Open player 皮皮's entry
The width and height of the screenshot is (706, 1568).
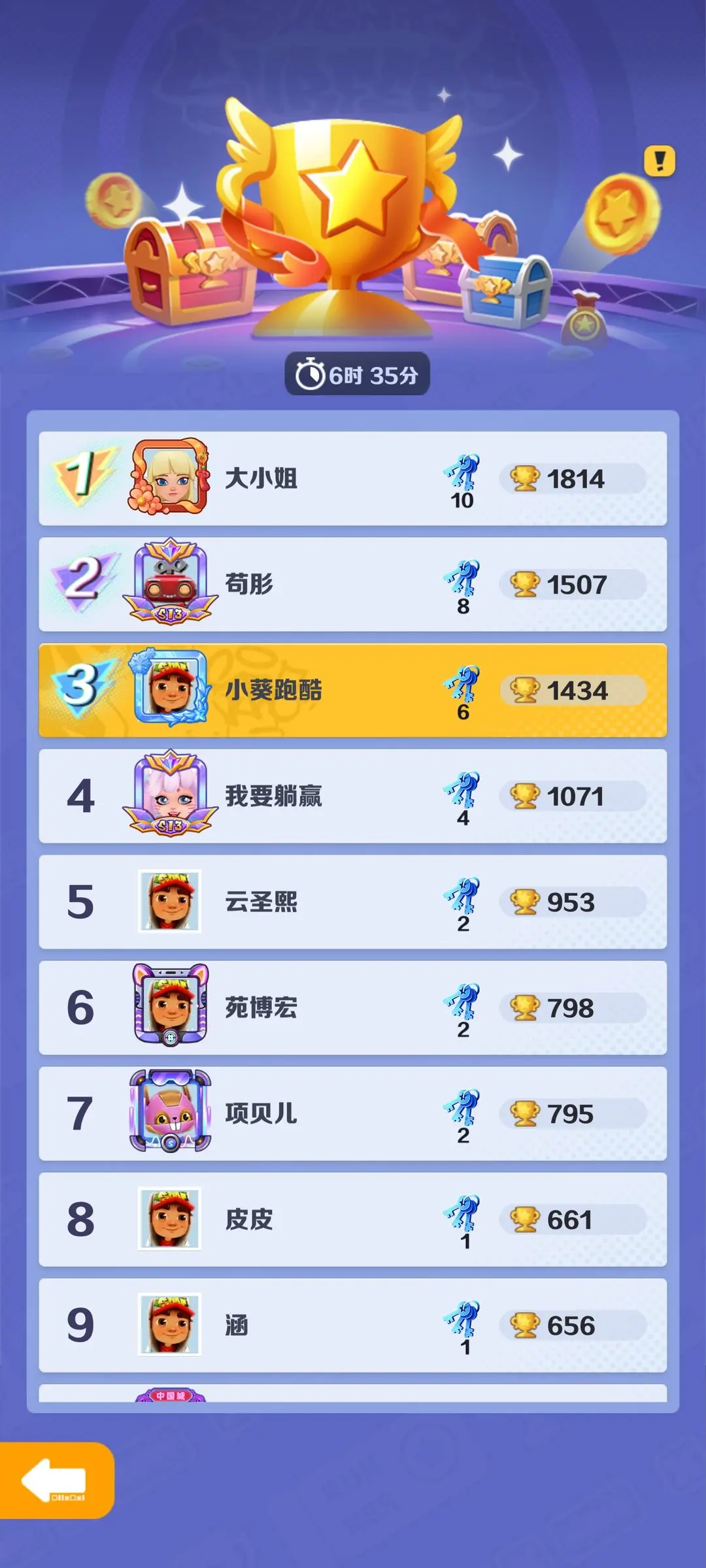(x=353, y=1220)
